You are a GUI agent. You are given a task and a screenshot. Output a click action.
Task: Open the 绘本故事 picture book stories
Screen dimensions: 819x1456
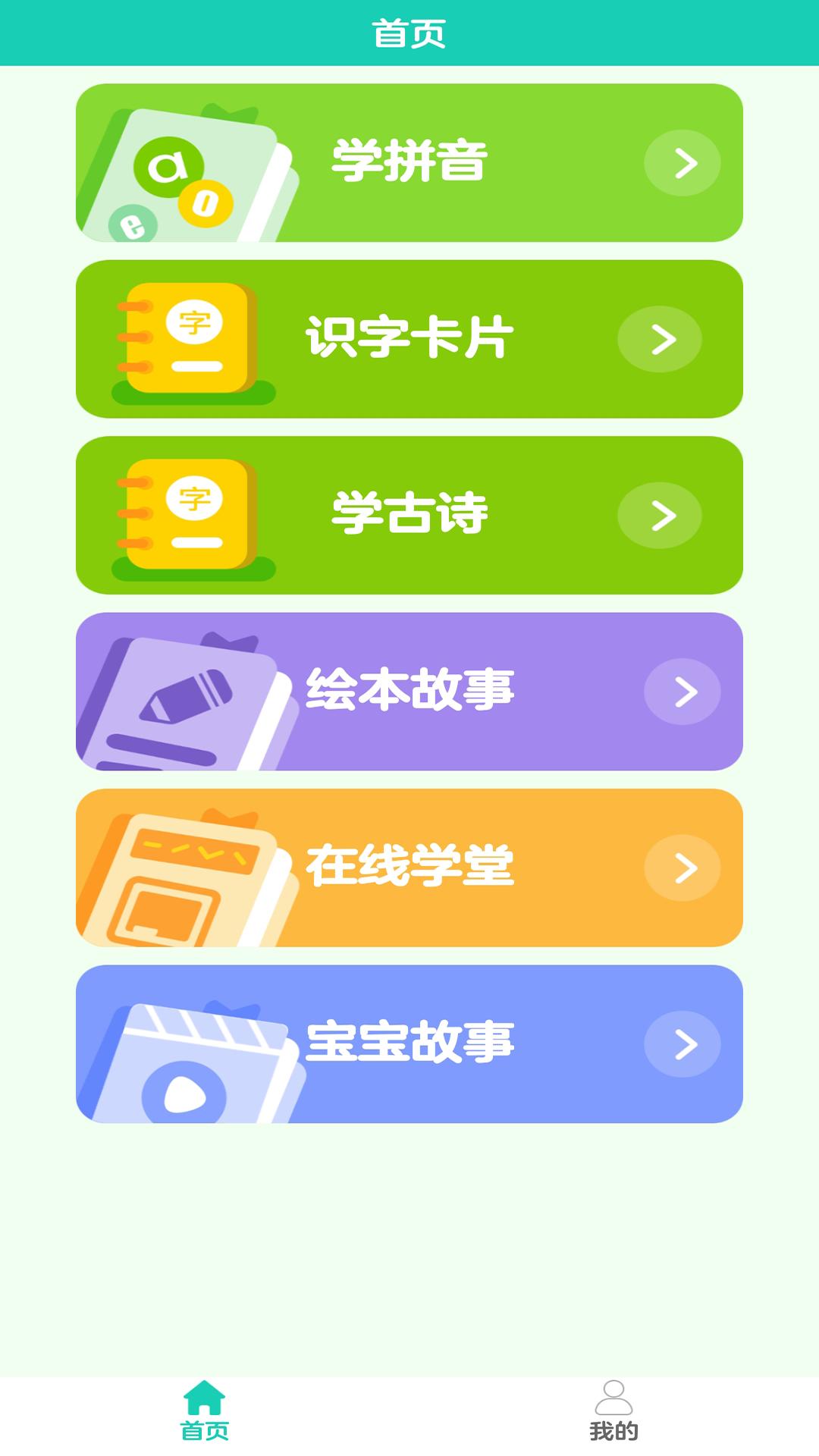[409, 692]
